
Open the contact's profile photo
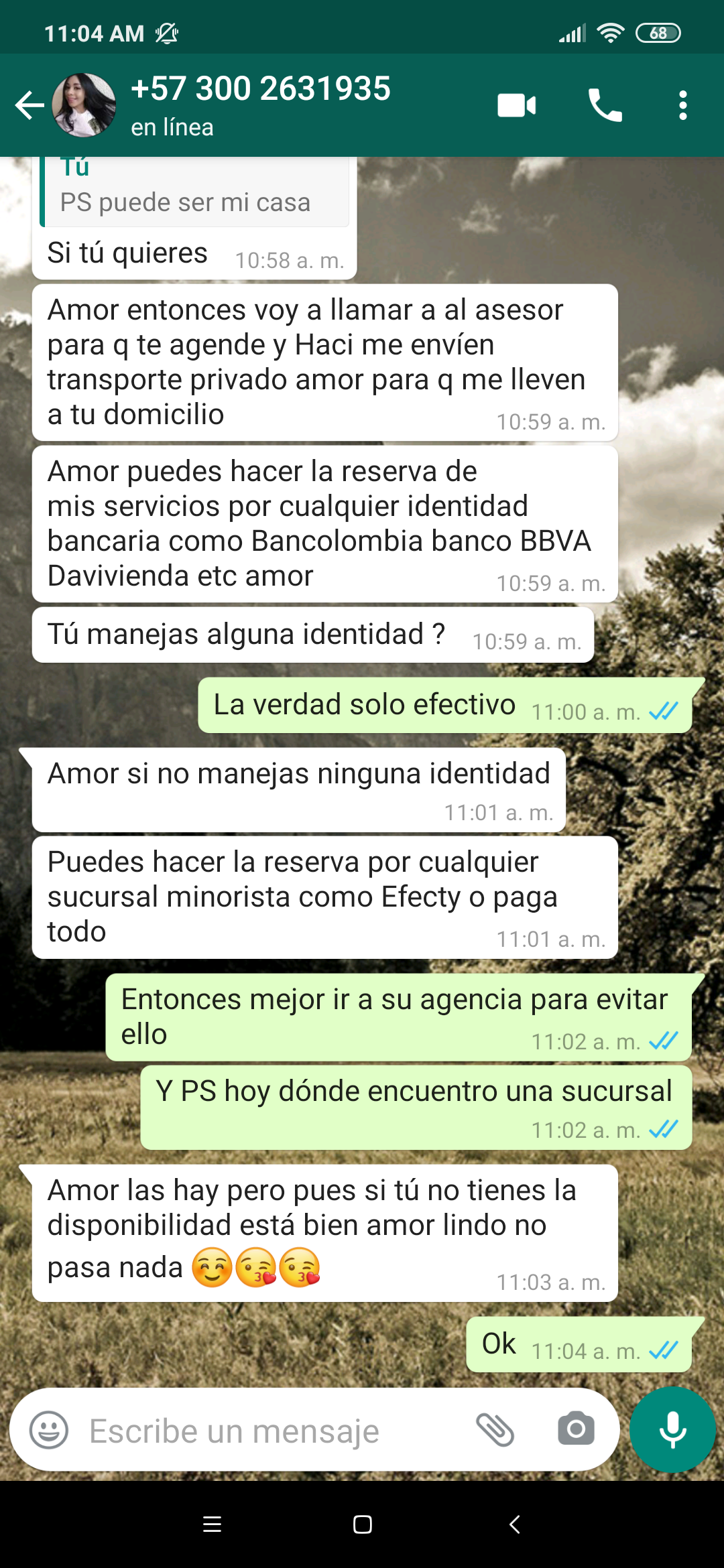[84, 105]
